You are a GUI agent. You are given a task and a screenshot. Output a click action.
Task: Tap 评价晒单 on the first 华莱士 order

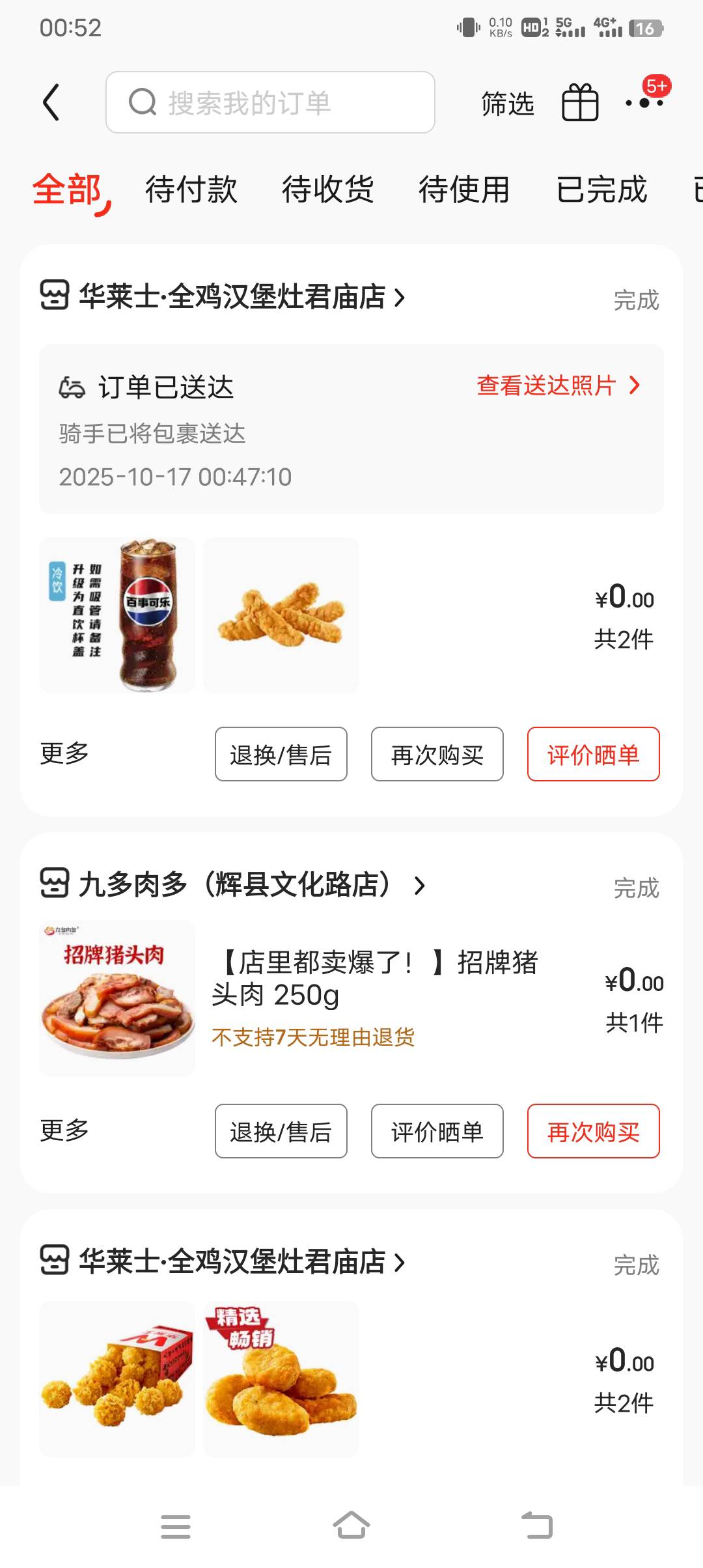(x=593, y=754)
